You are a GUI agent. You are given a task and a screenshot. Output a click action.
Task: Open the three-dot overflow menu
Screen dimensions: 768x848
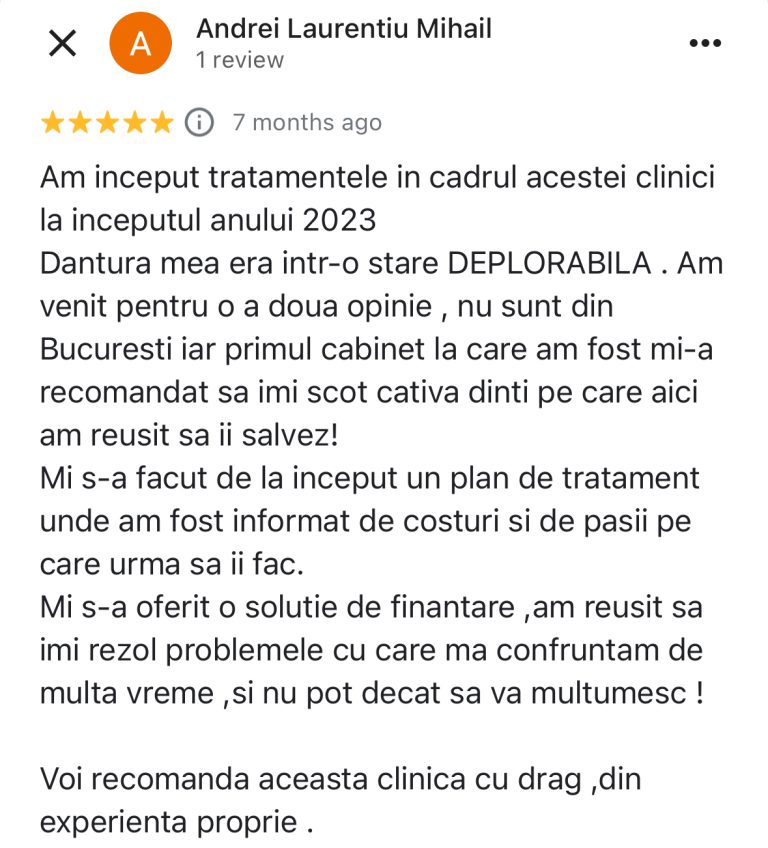(706, 44)
